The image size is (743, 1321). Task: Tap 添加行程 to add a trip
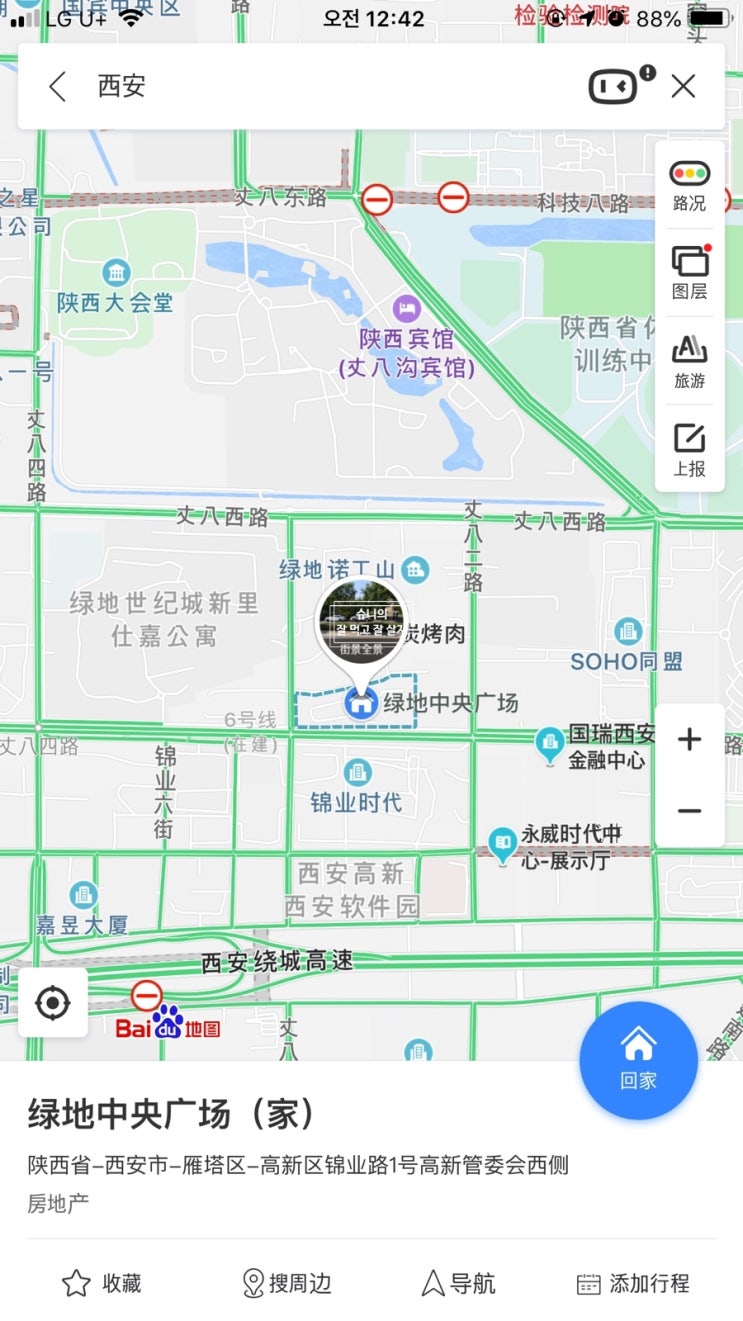pos(634,1283)
